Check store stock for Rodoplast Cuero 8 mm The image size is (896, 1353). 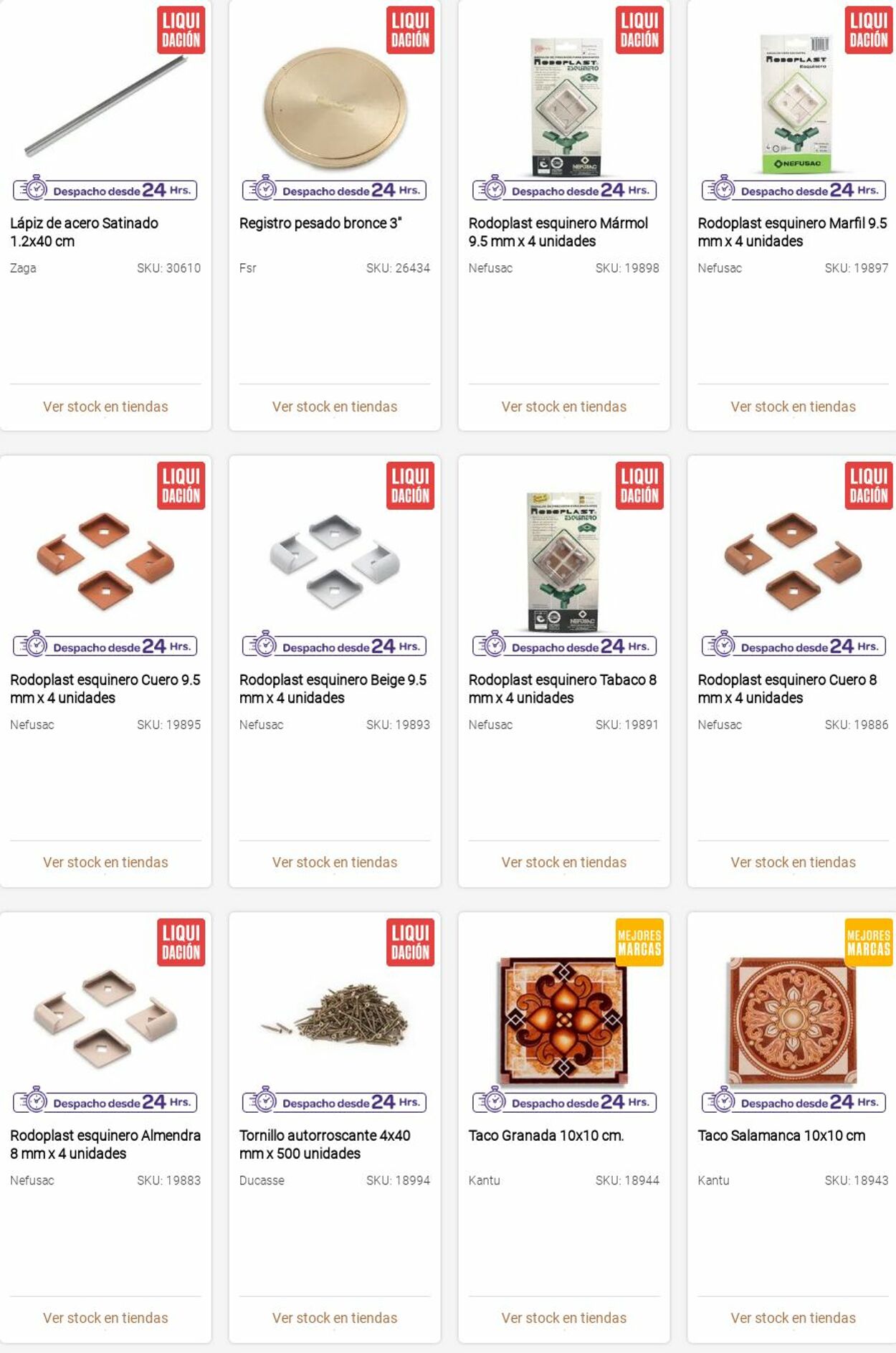pyautogui.click(x=793, y=863)
